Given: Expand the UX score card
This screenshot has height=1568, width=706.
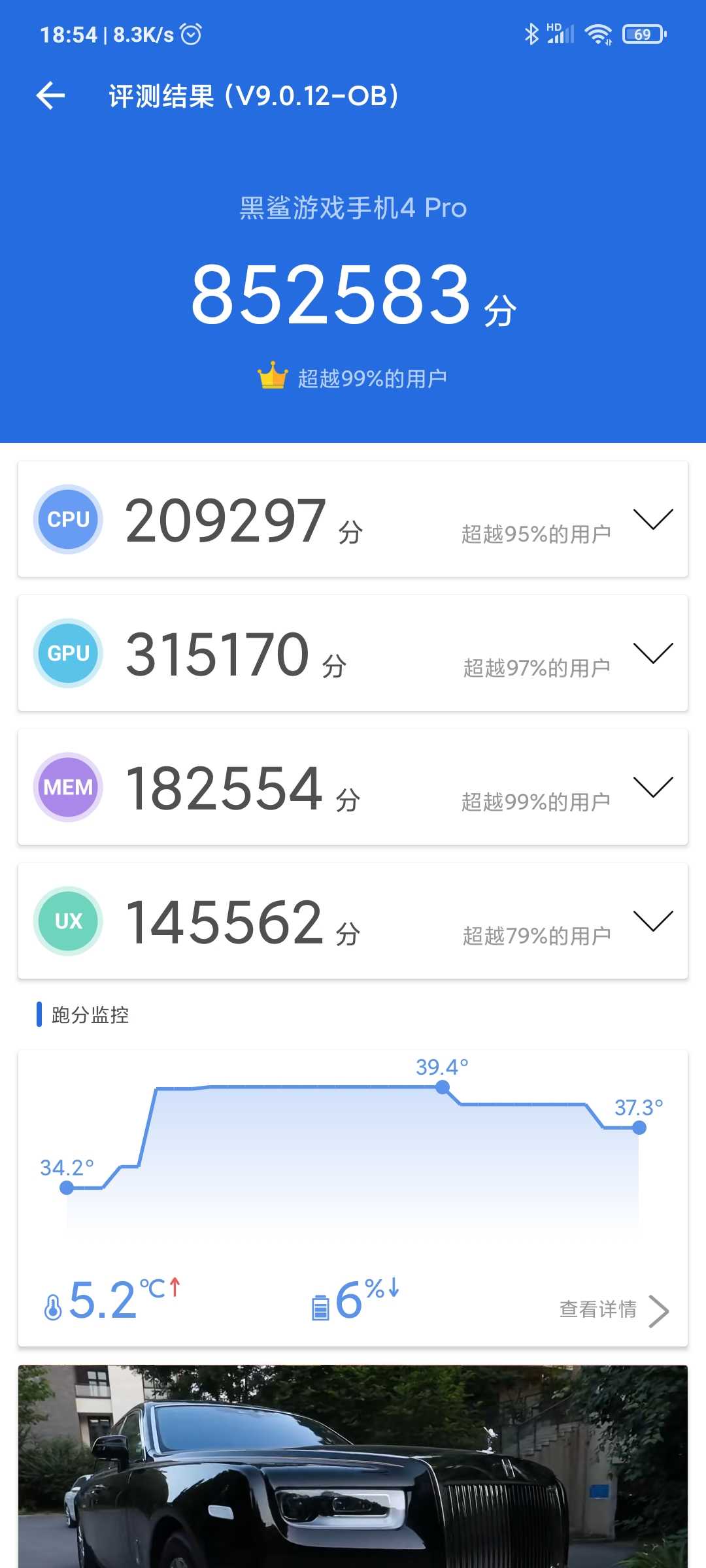Looking at the screenshot, I should pos(653,921).
